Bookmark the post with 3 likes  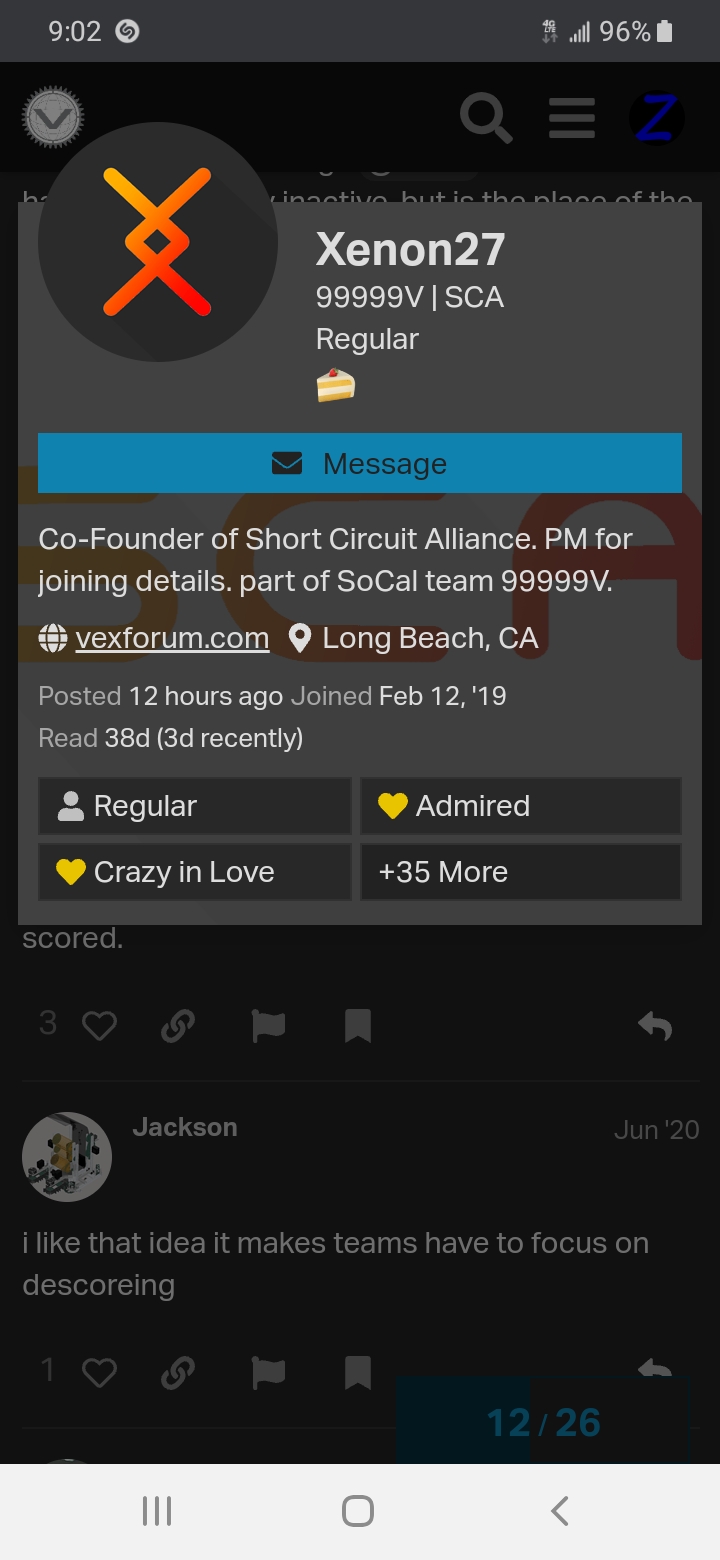357,1026
